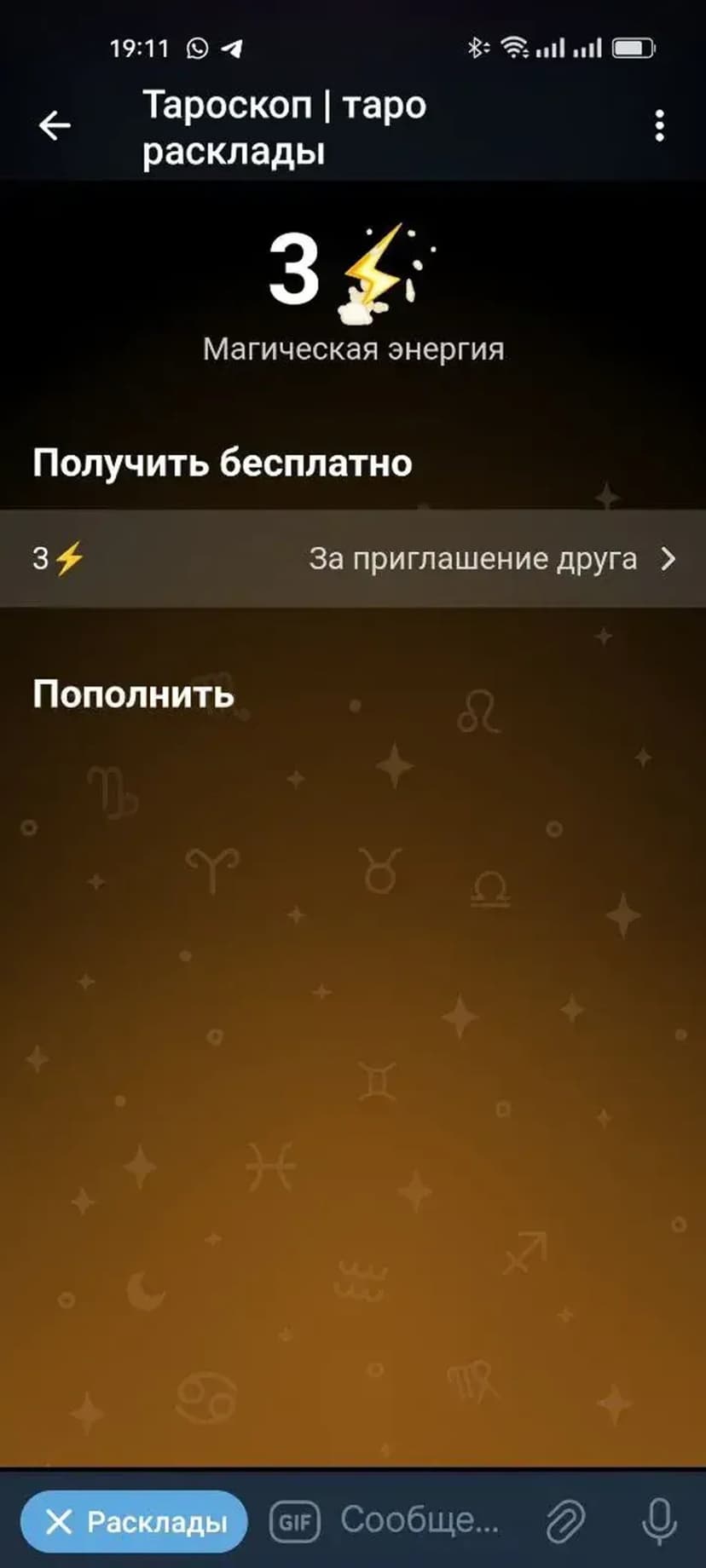Focus the message input field

[x=422, y=1521]
